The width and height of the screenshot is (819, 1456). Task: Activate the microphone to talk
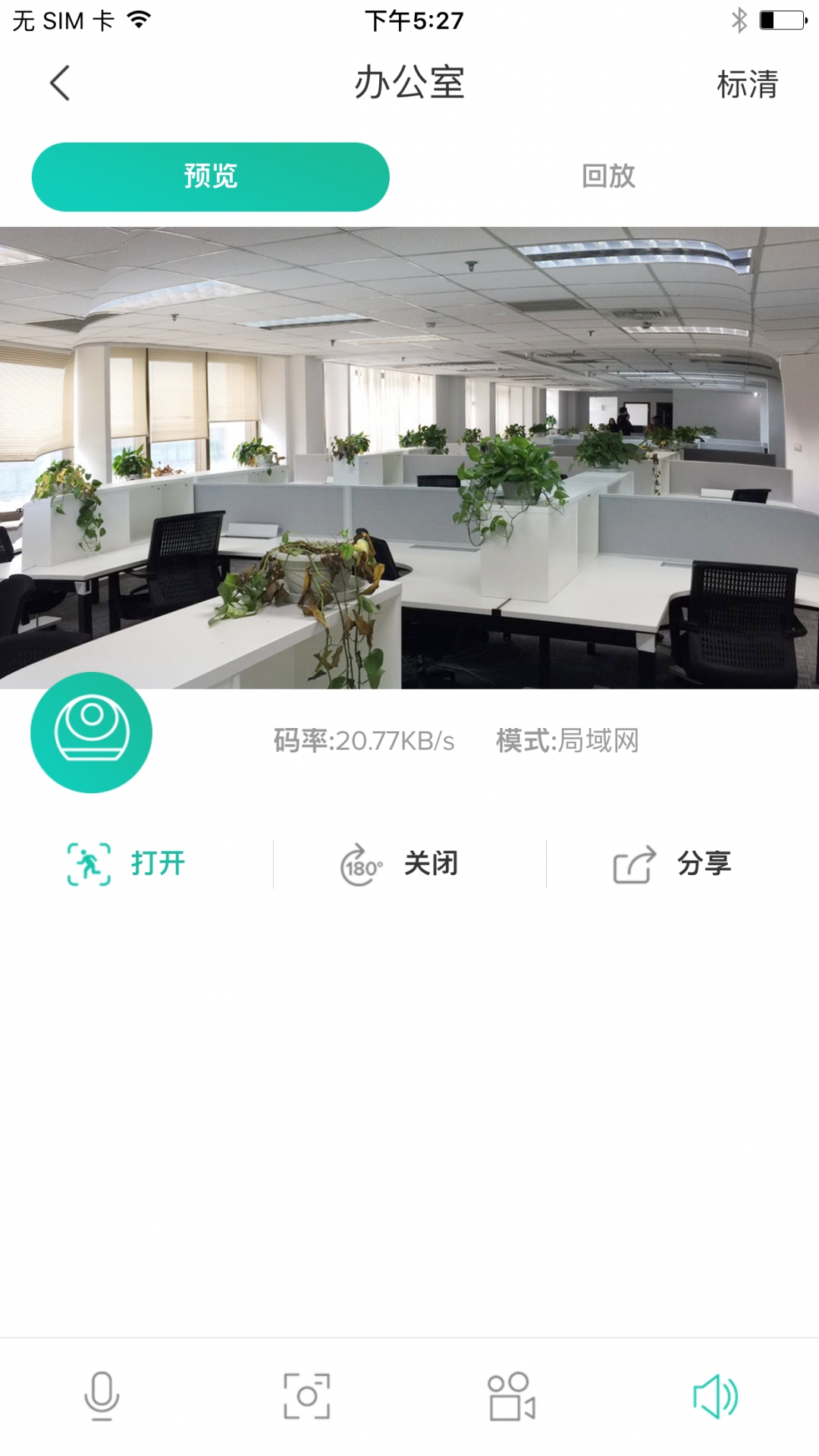[102, 1395]
